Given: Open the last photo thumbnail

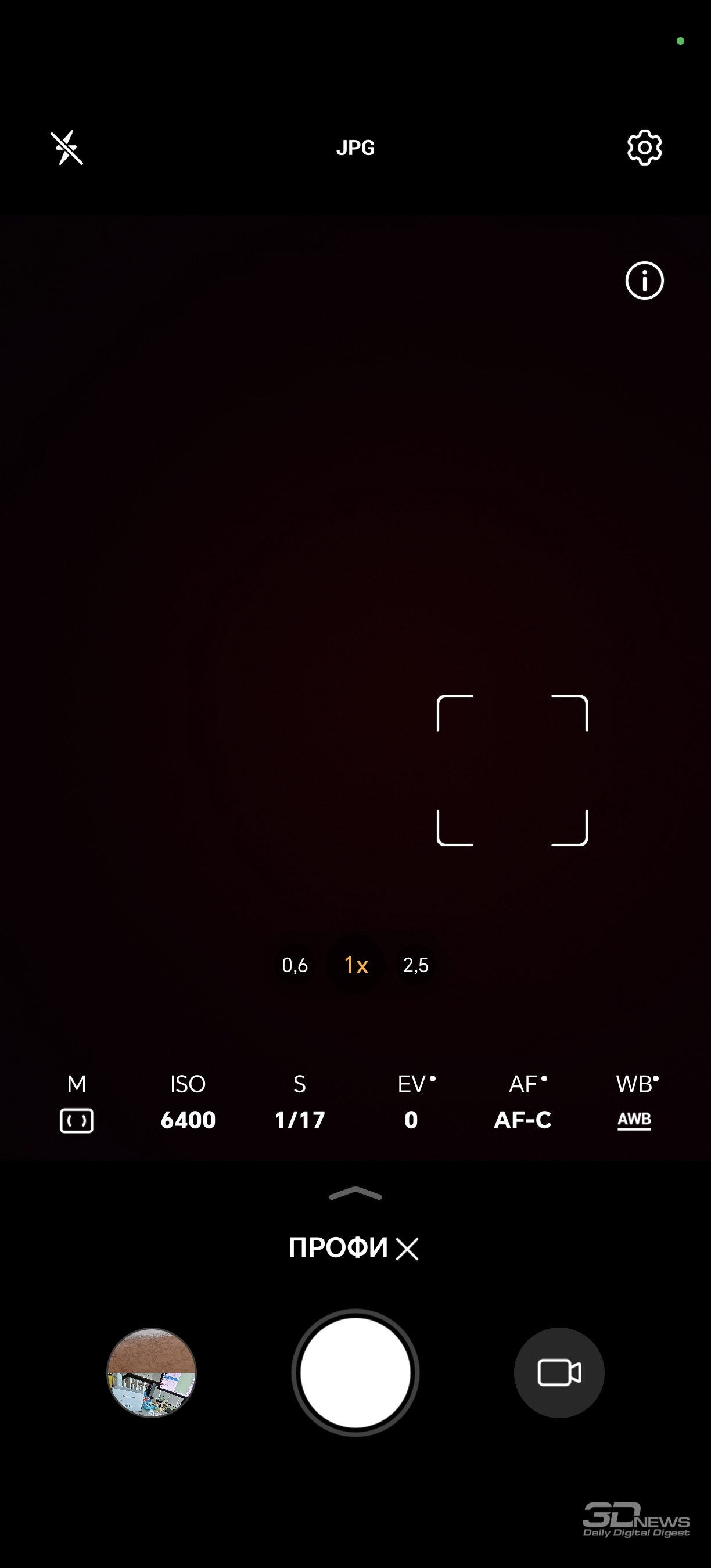Looking at the screenshot, I should (152, 1373).
